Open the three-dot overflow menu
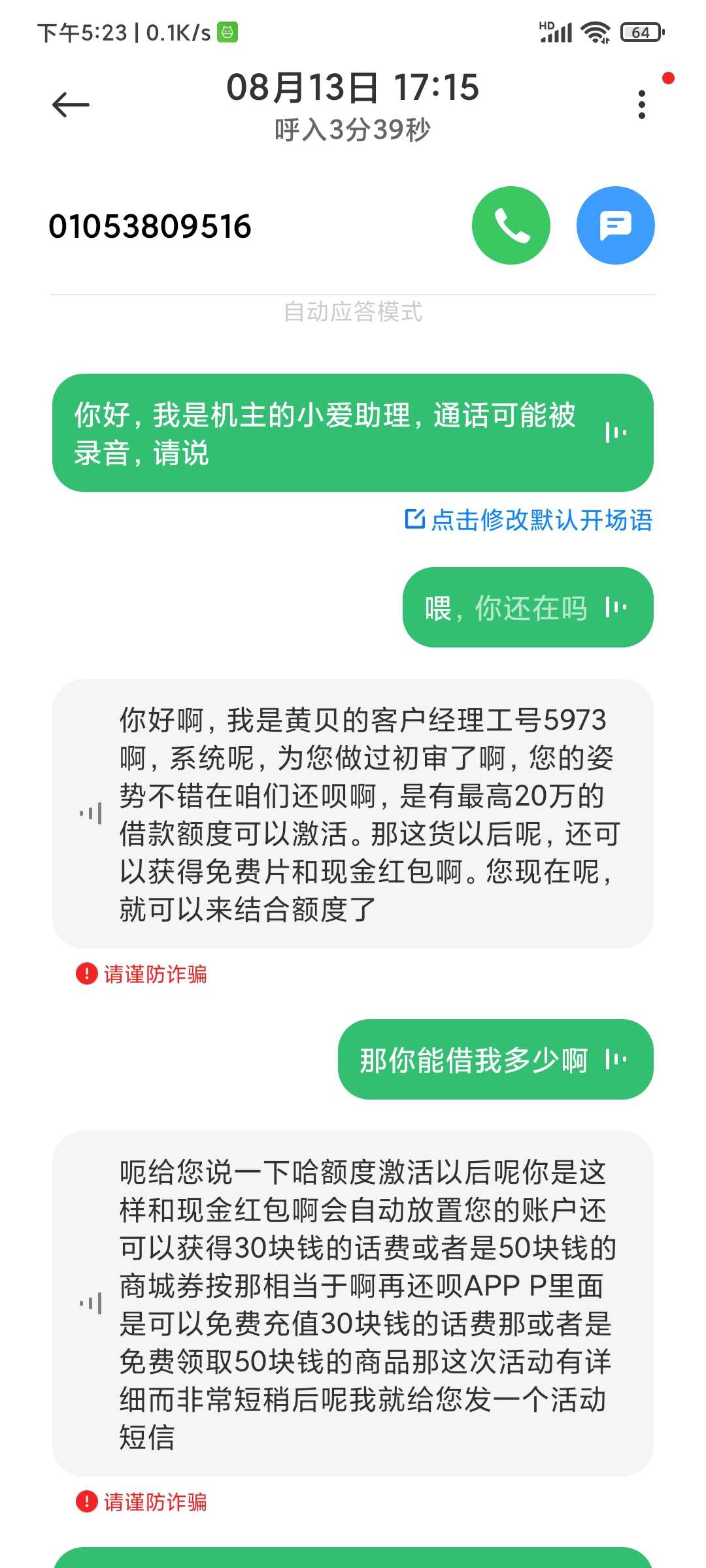 pyautogui.click(x=642, y=105)
